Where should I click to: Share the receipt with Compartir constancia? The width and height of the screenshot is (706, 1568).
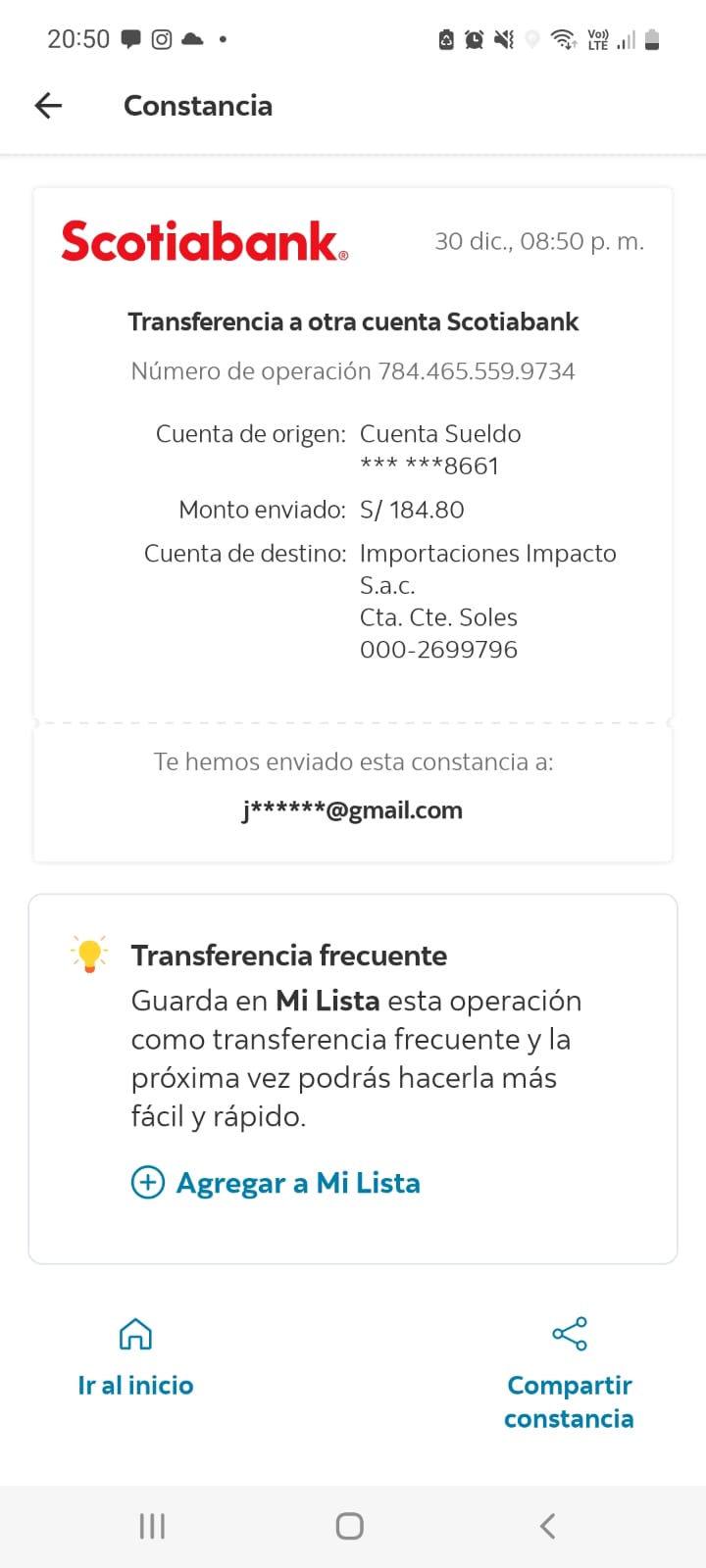569,1374
